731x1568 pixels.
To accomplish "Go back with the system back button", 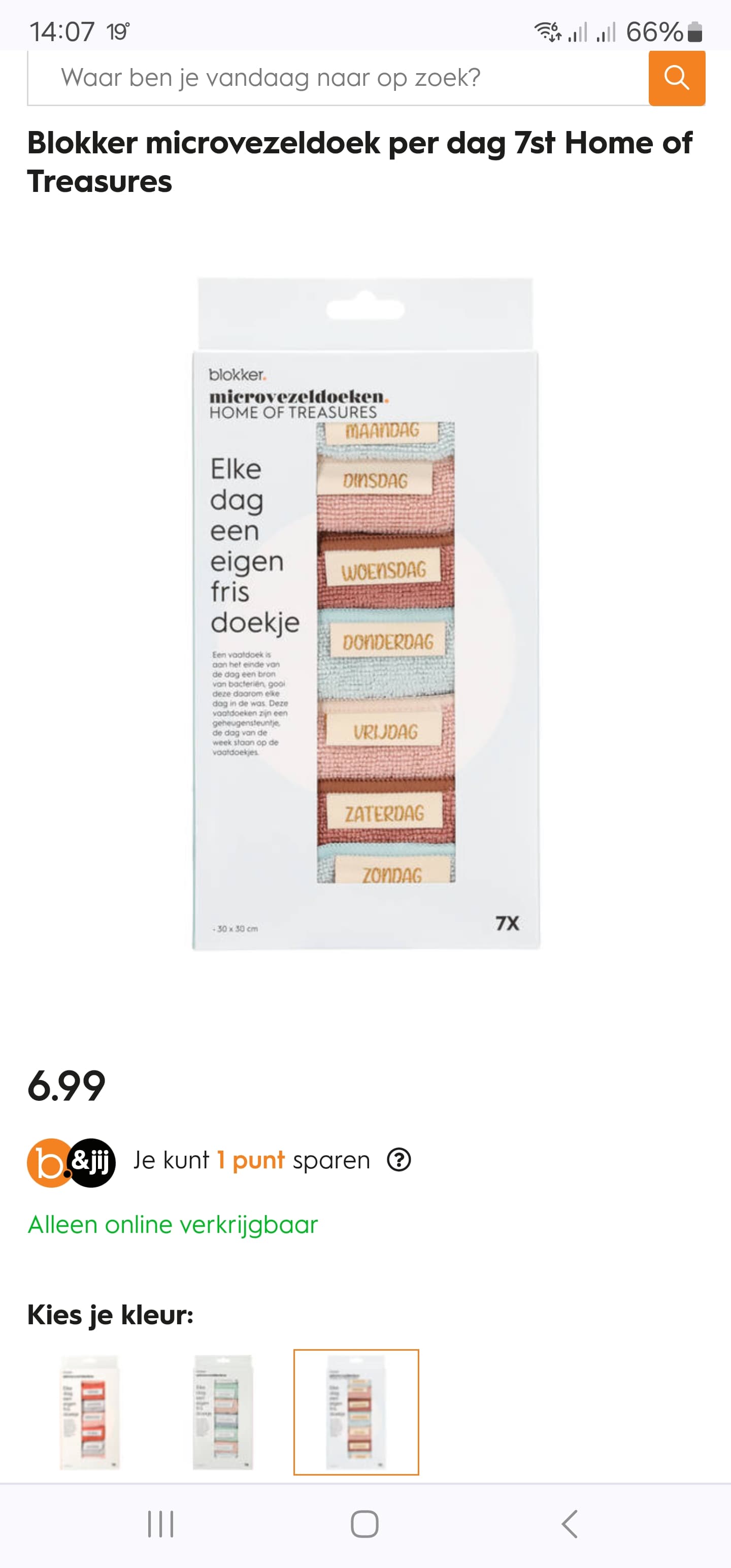I will click(x=570, y=1524).
